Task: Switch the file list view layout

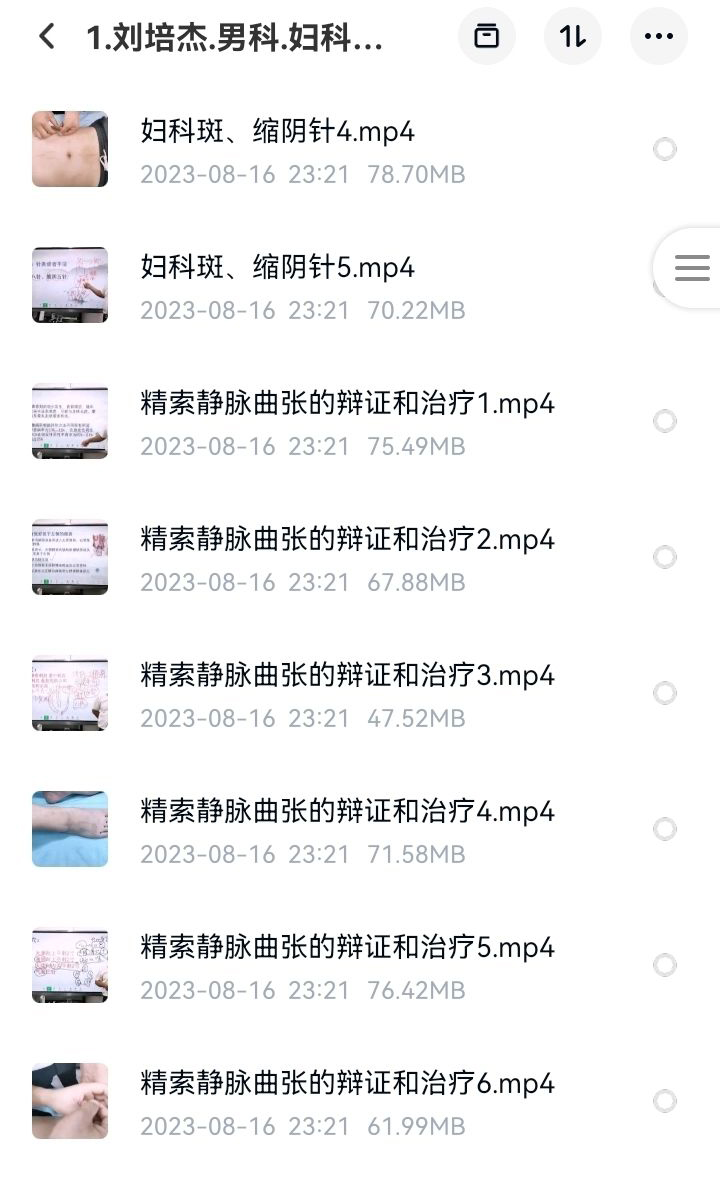Action: (x=487, y=35)
